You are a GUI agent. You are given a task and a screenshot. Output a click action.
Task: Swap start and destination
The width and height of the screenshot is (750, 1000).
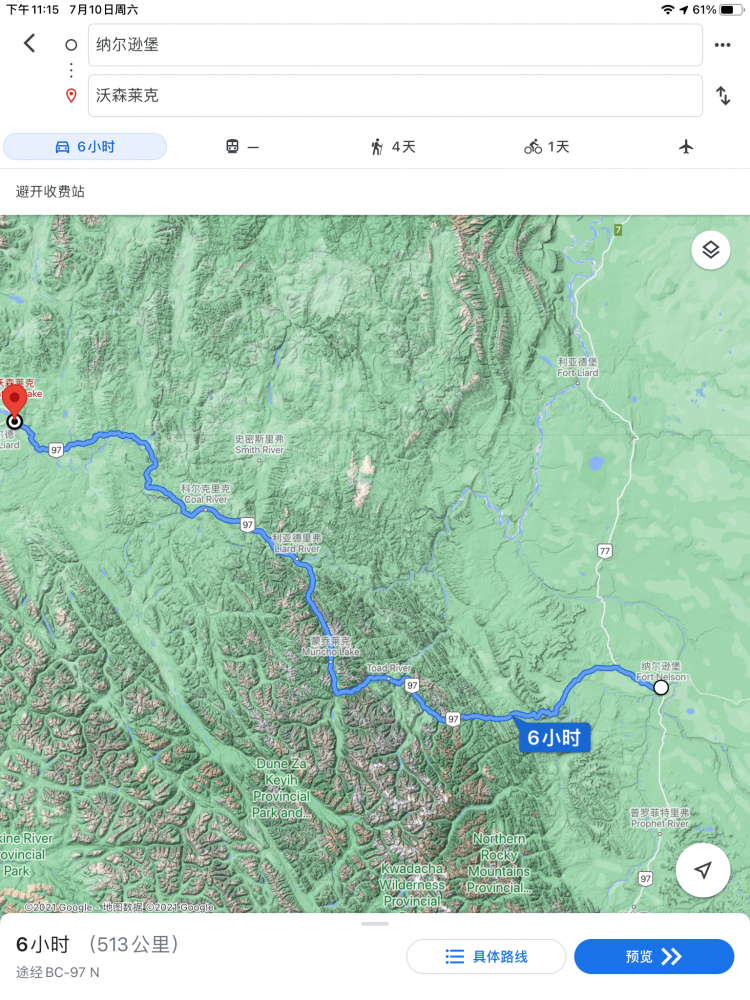(722, 96)
